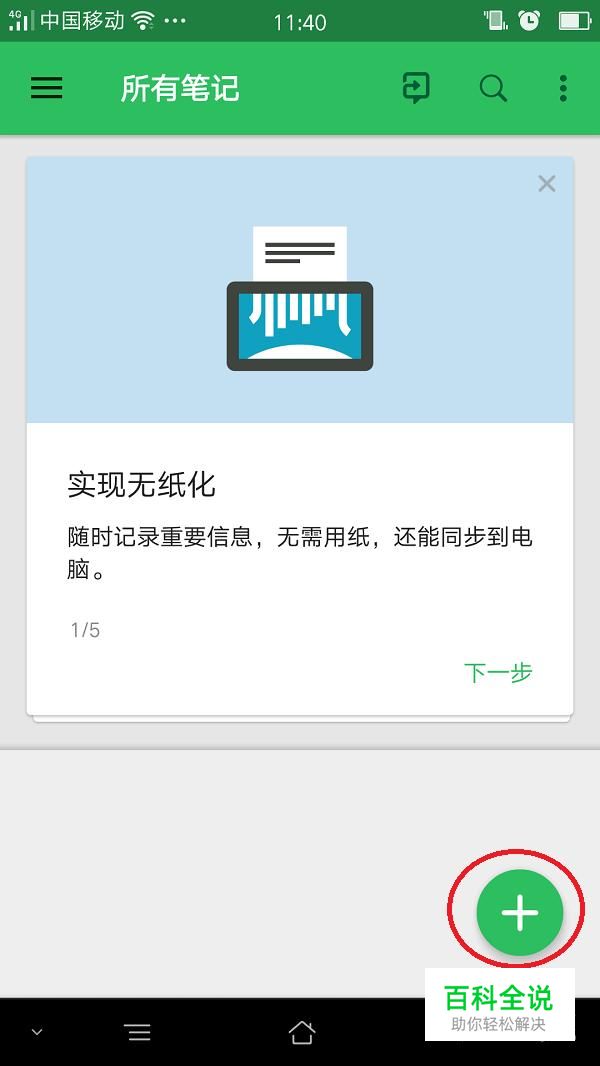Open the system menu button
This screenshot has width=600, height=1066.
[139, 1033]
